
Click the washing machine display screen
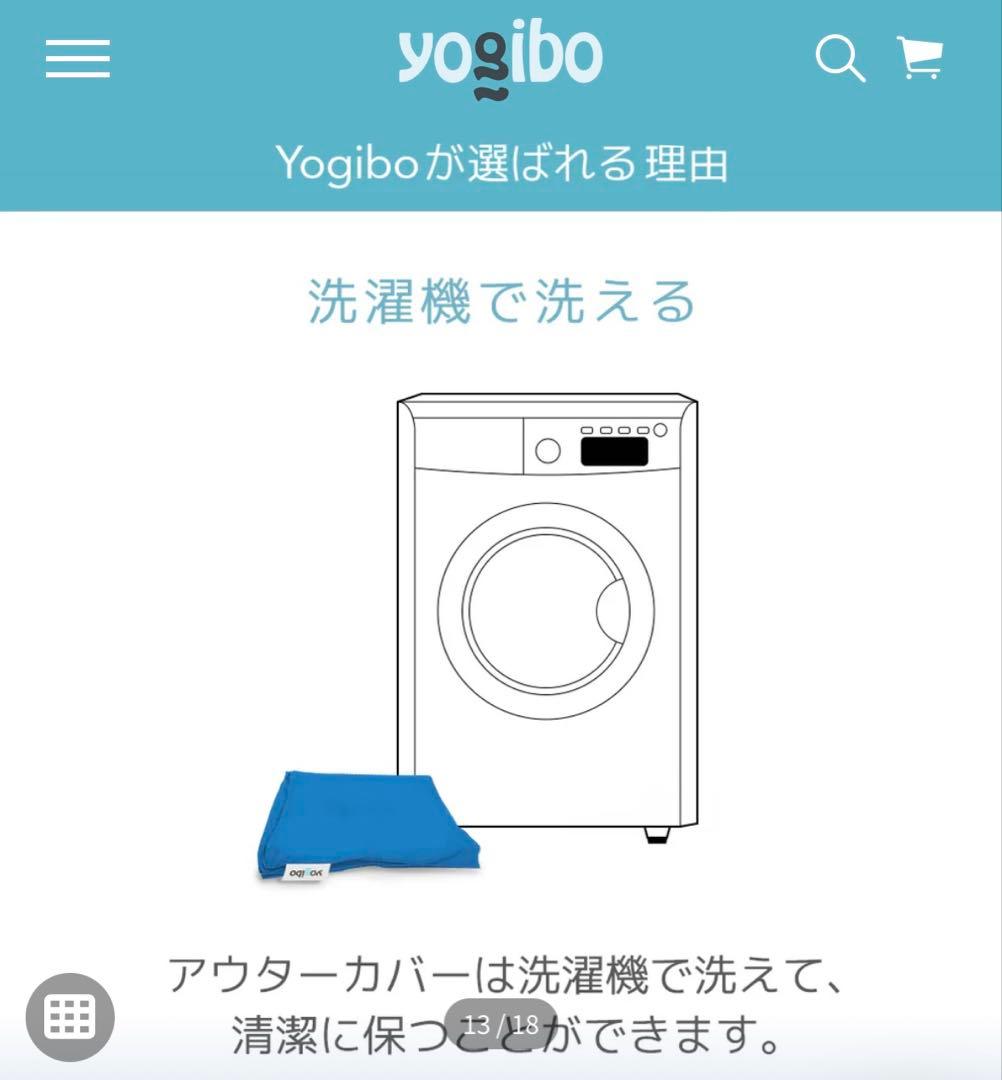tap(613, 450)
